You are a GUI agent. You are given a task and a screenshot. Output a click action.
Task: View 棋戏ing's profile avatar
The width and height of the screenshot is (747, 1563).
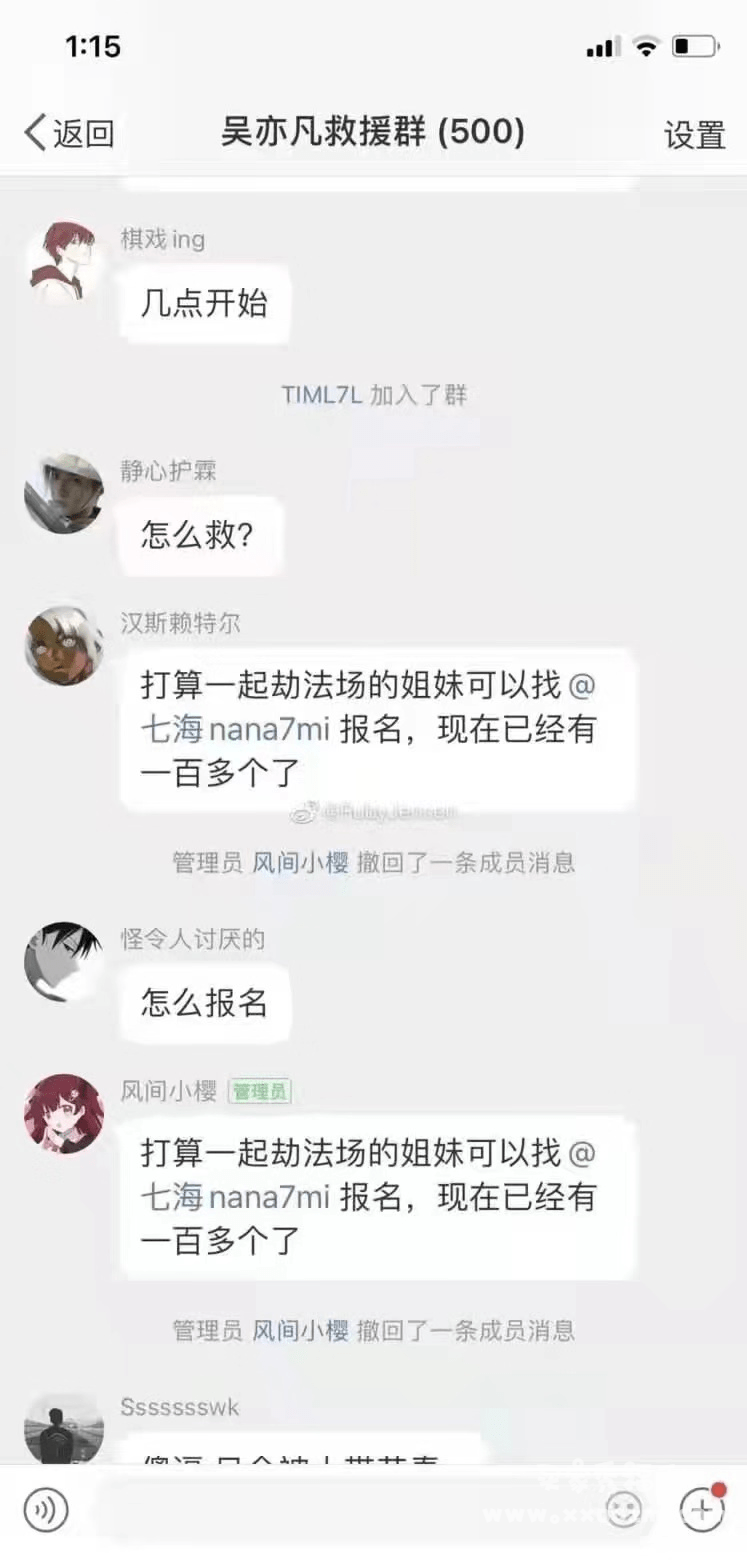point(63,262)
